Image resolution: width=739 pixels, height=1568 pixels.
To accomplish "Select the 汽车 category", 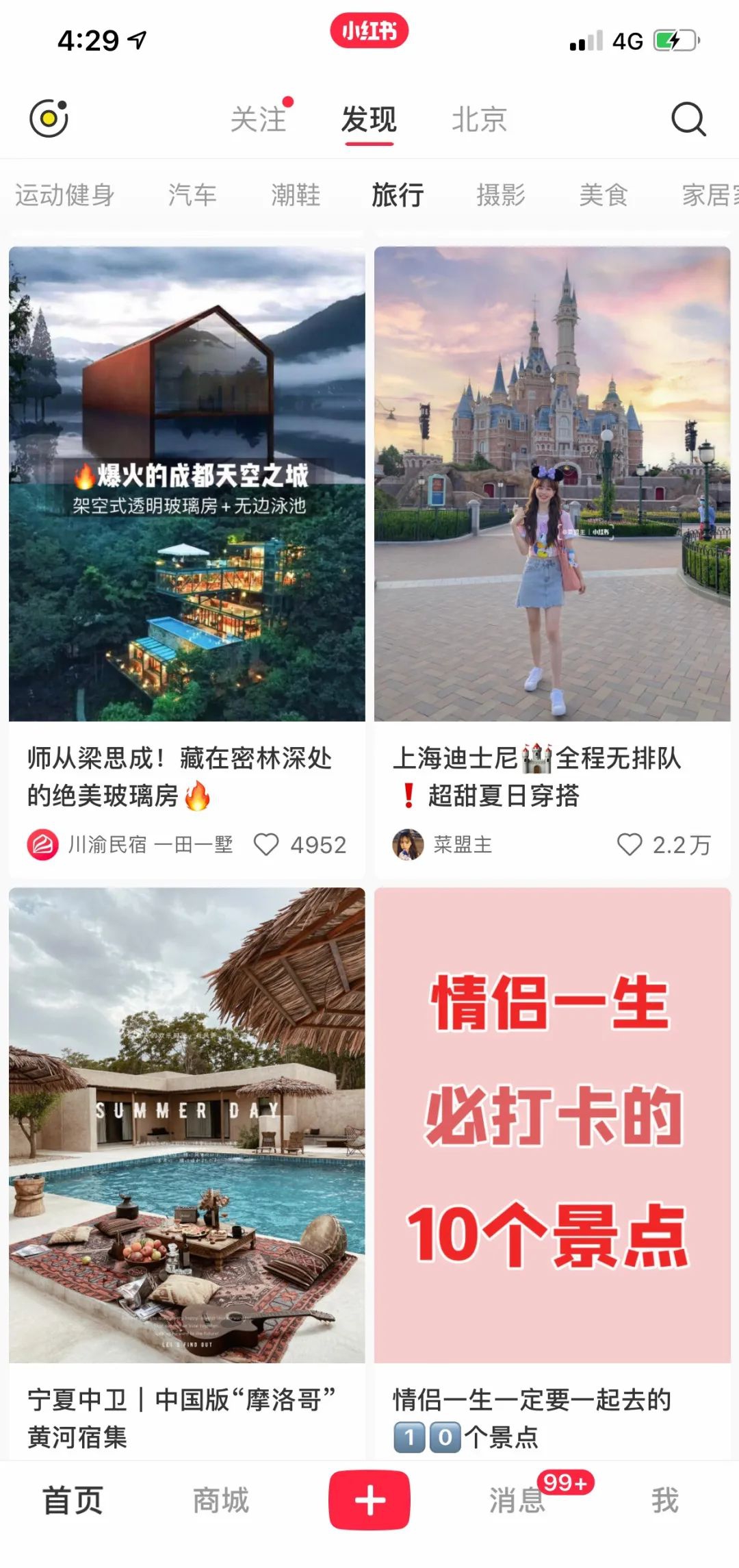I will point(192,195).
